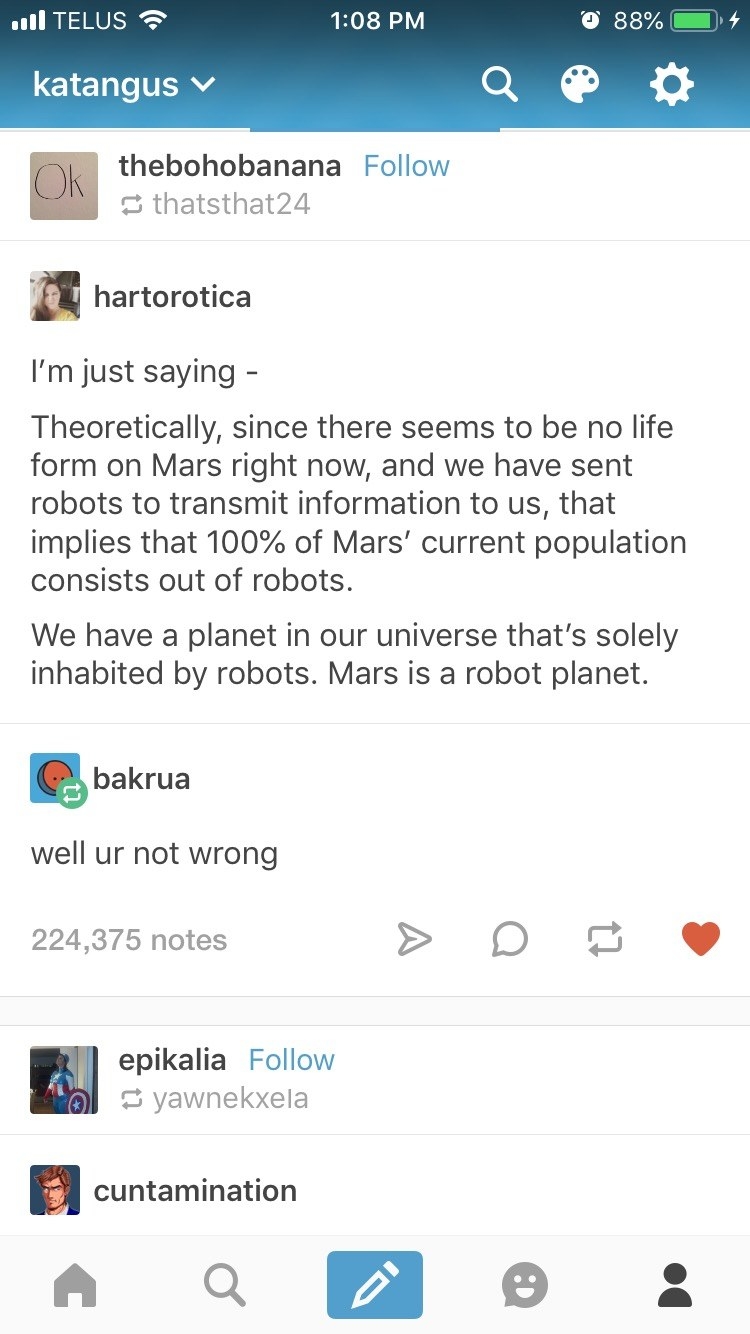This screenshot has height=1334, width=750.
Task: Go to the home dashboard tab
Action: [75, 1285]
